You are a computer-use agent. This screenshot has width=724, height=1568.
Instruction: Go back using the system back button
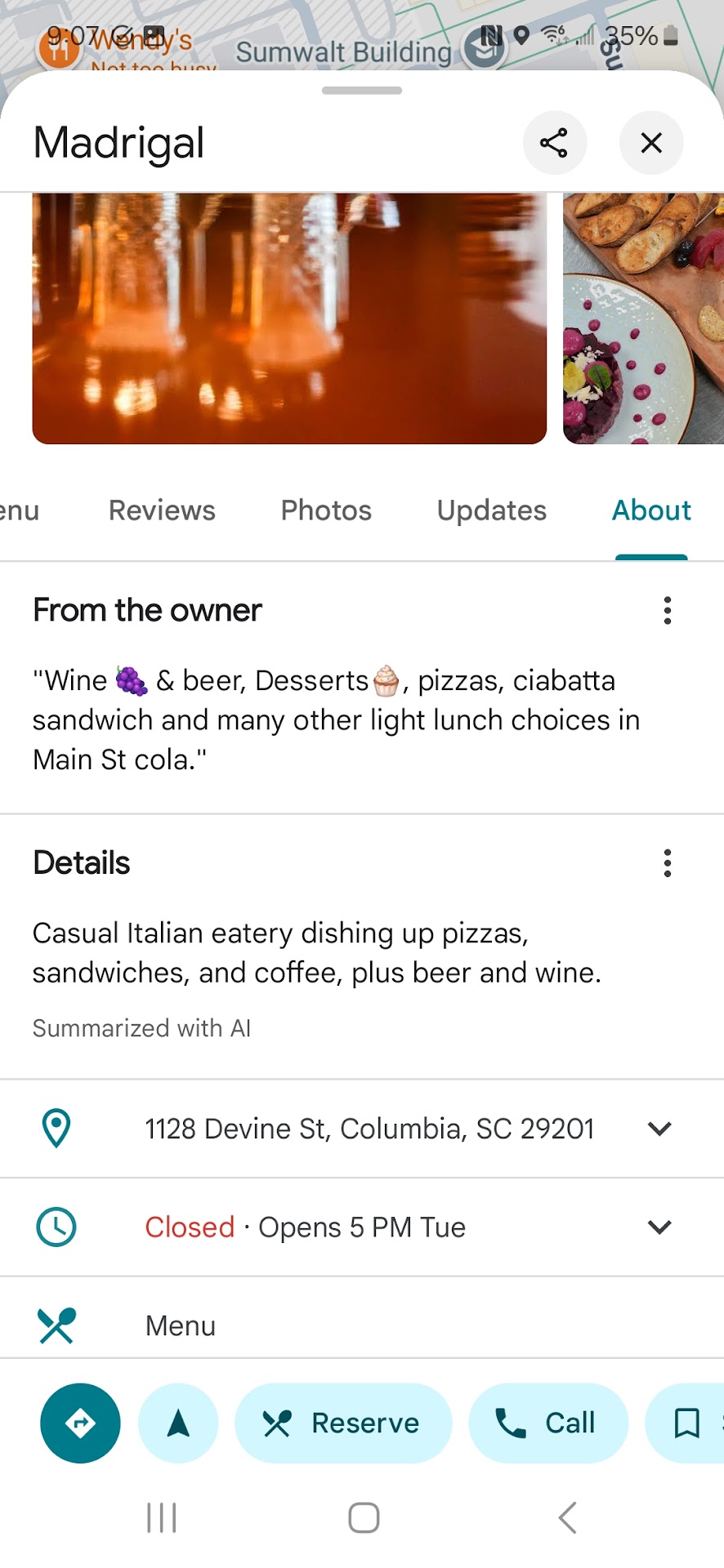tap(567, 1518)
